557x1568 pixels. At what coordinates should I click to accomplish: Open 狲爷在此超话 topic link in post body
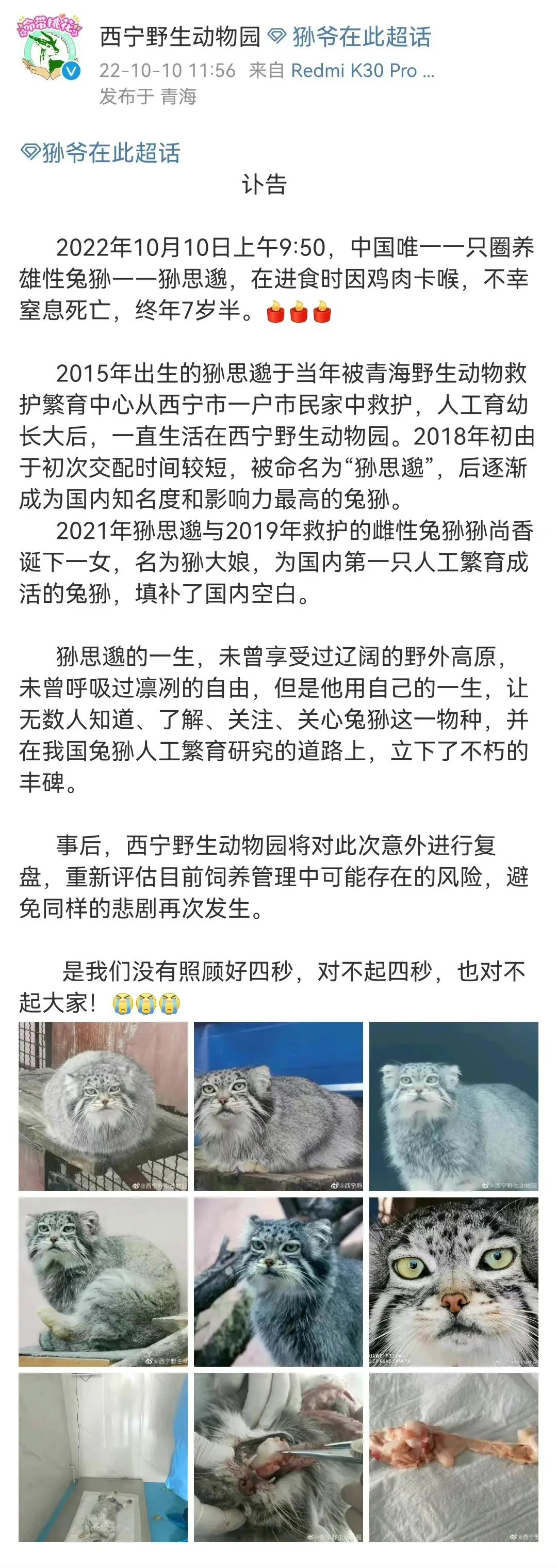[x=101, y=153]
